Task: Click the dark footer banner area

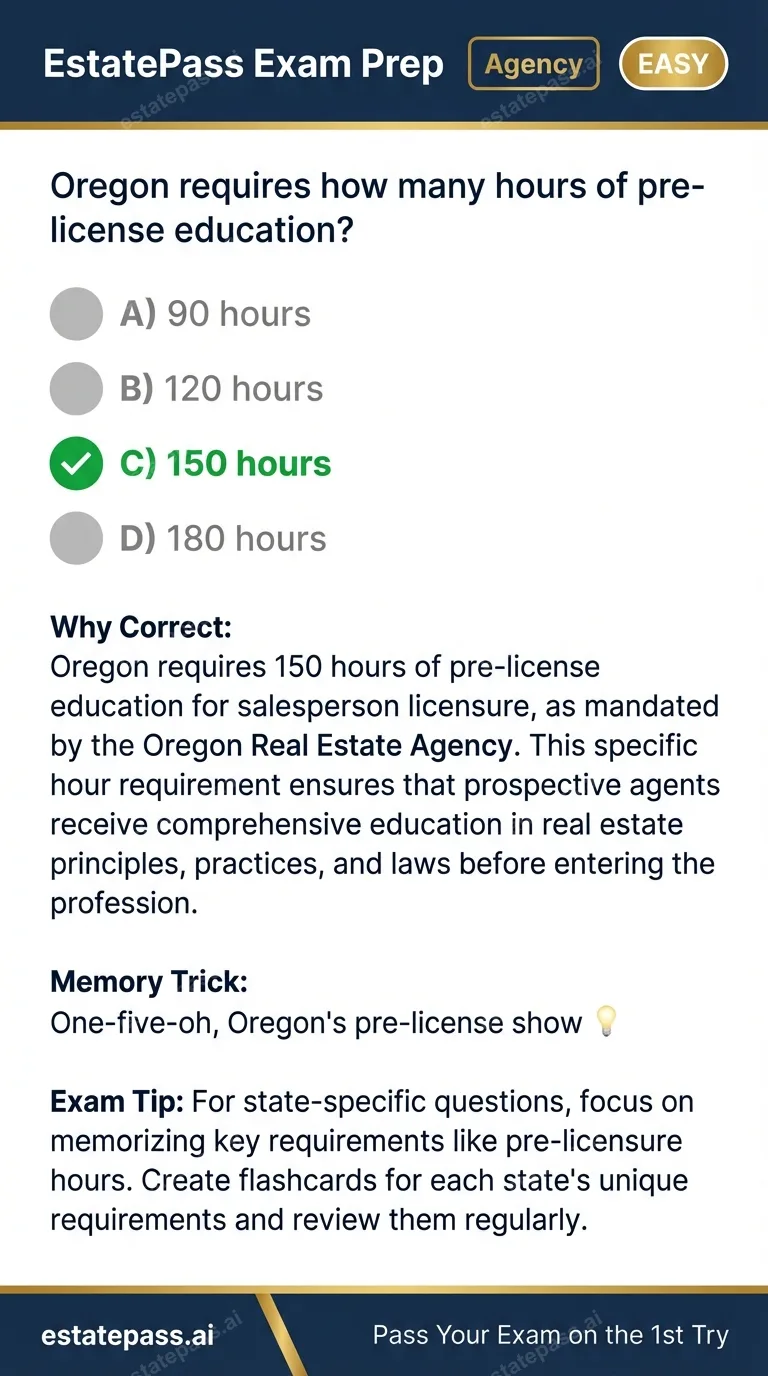Action: click(384, 1335)
